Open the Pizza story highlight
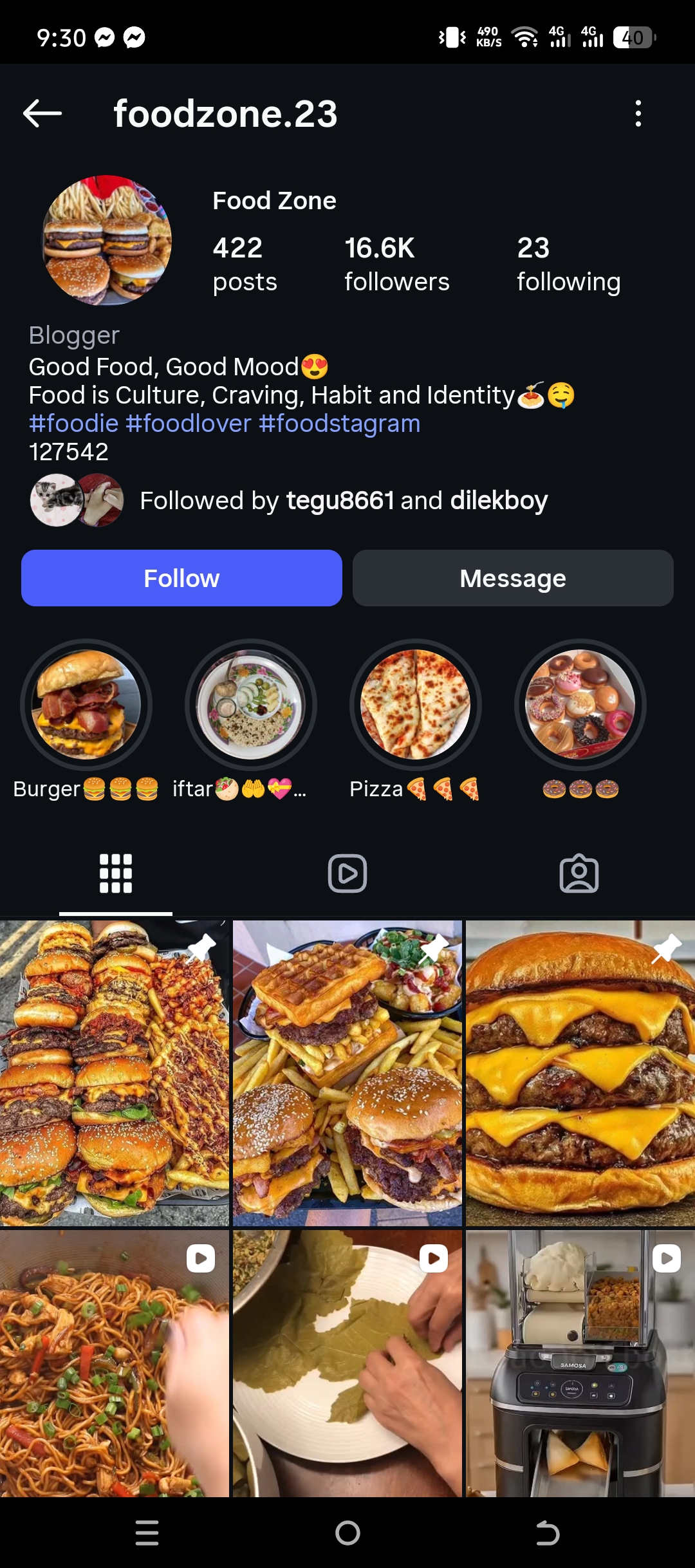This screenshot has width=695, height=1568. [x=416, y=705]
